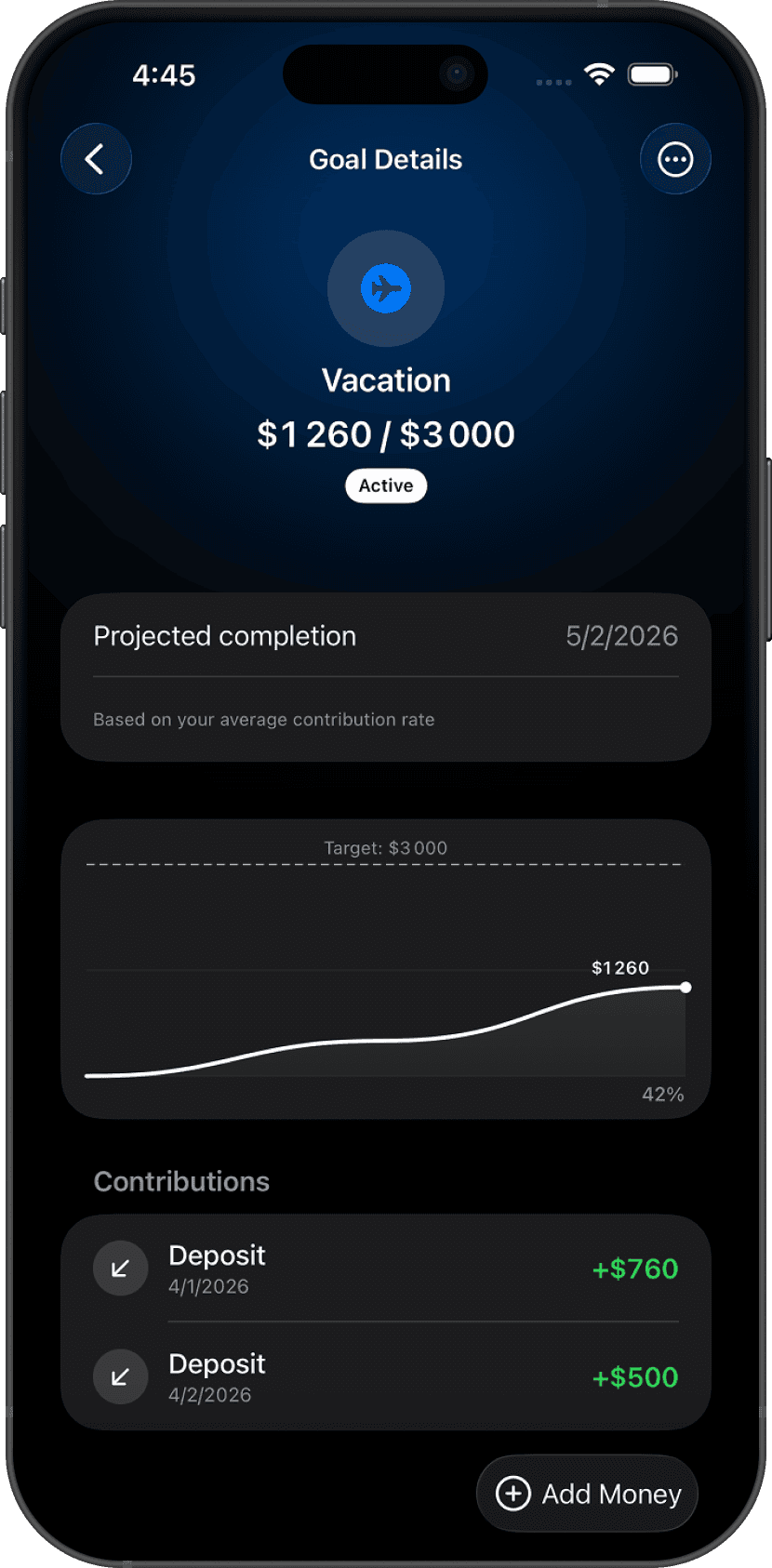772x1568 pixels.
Task: Open the +$760 deposit from 4/1/2026
Action: [x=386, y=1269]
